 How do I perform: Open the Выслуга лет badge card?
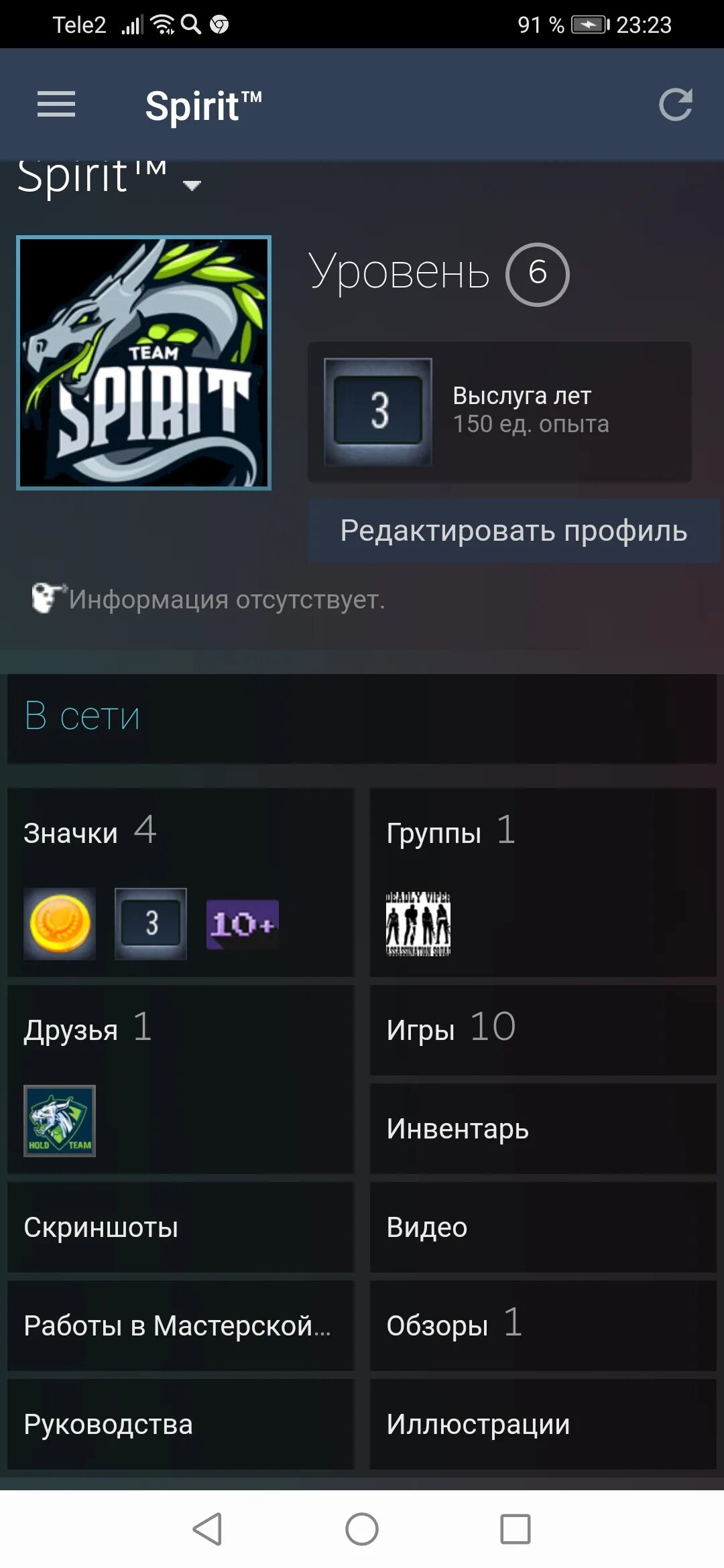click(499, 411)
